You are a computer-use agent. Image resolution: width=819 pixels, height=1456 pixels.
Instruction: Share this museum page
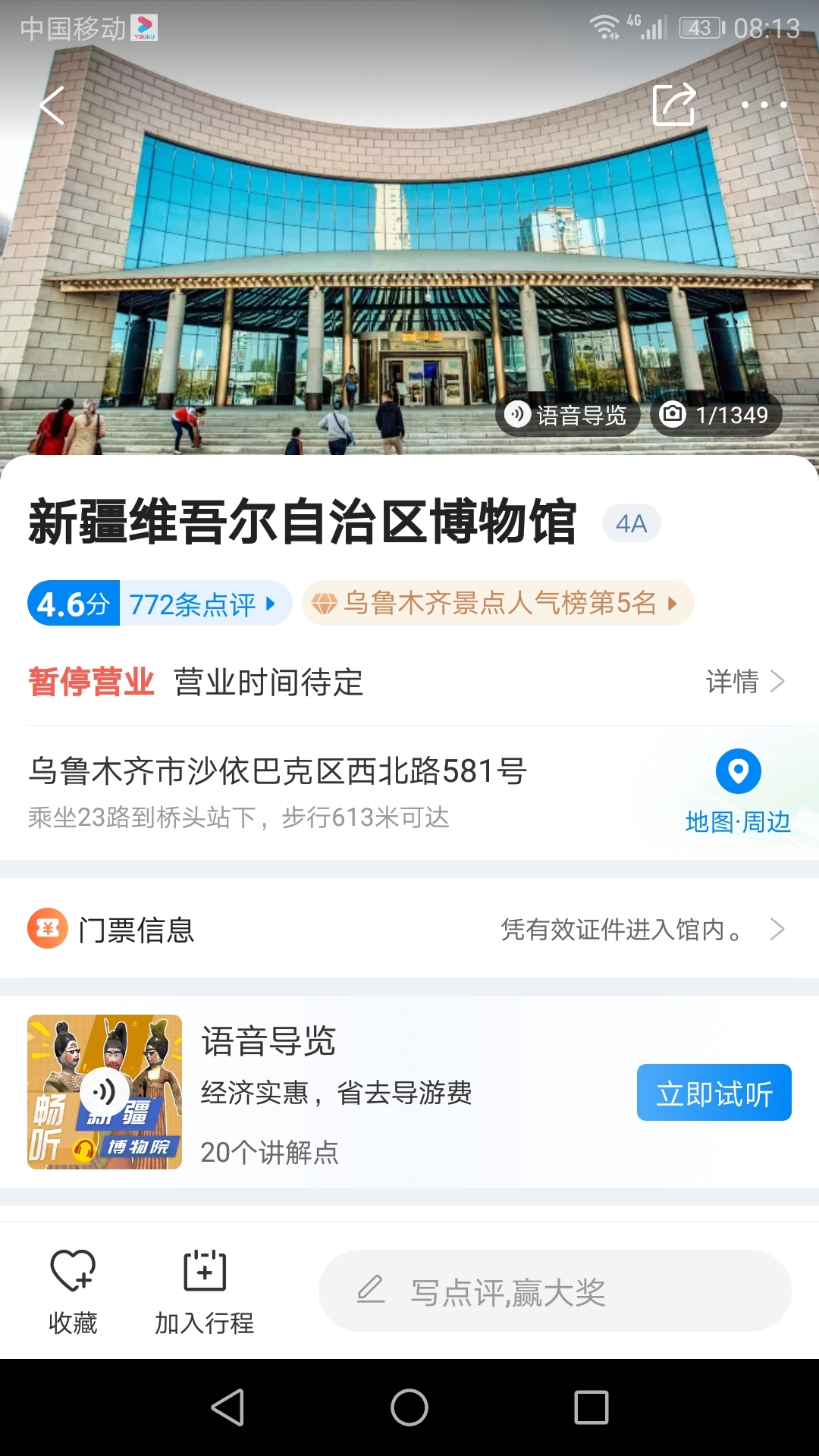673,105
